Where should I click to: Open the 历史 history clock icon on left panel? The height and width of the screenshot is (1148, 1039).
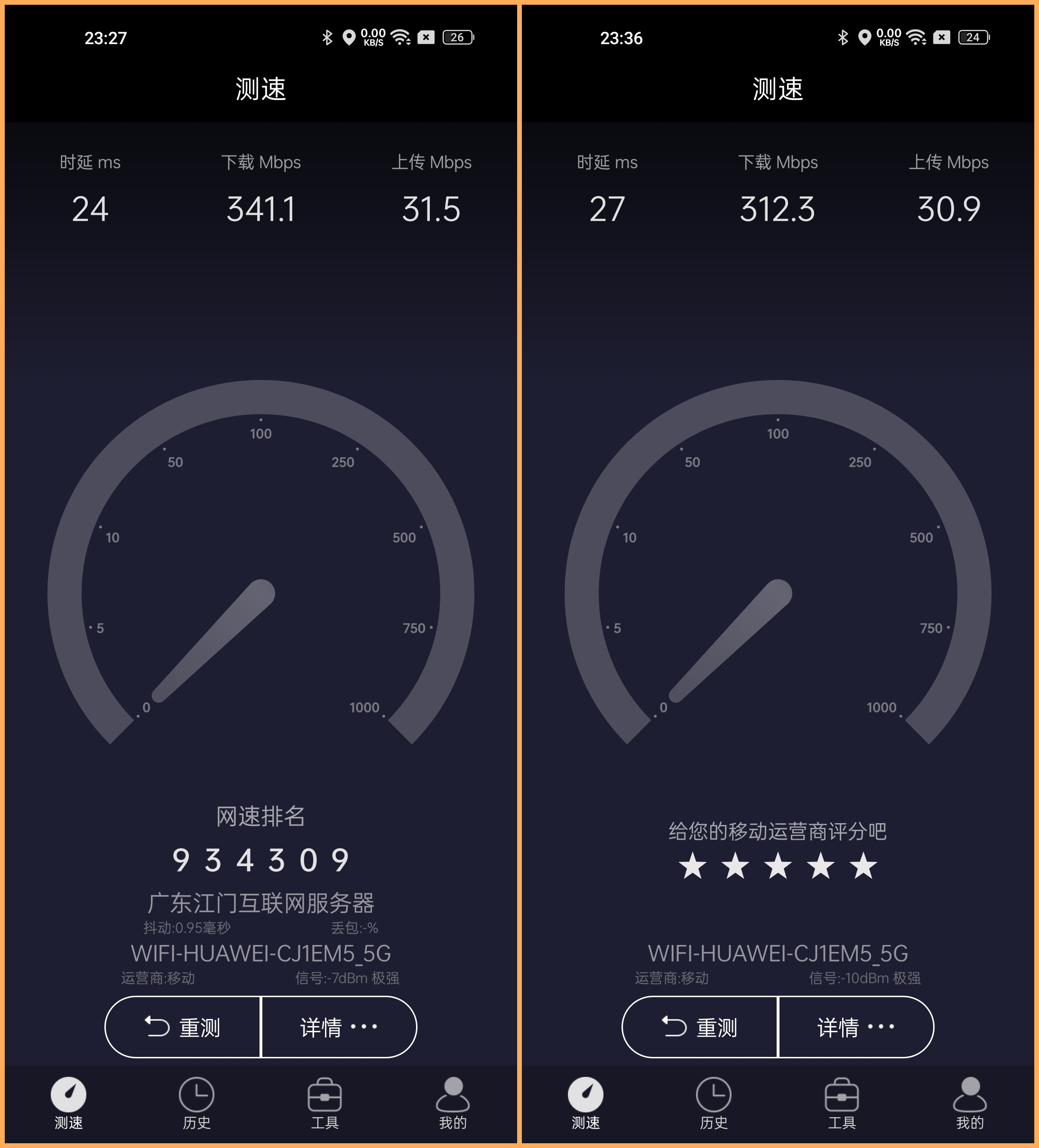(196, 1094)
